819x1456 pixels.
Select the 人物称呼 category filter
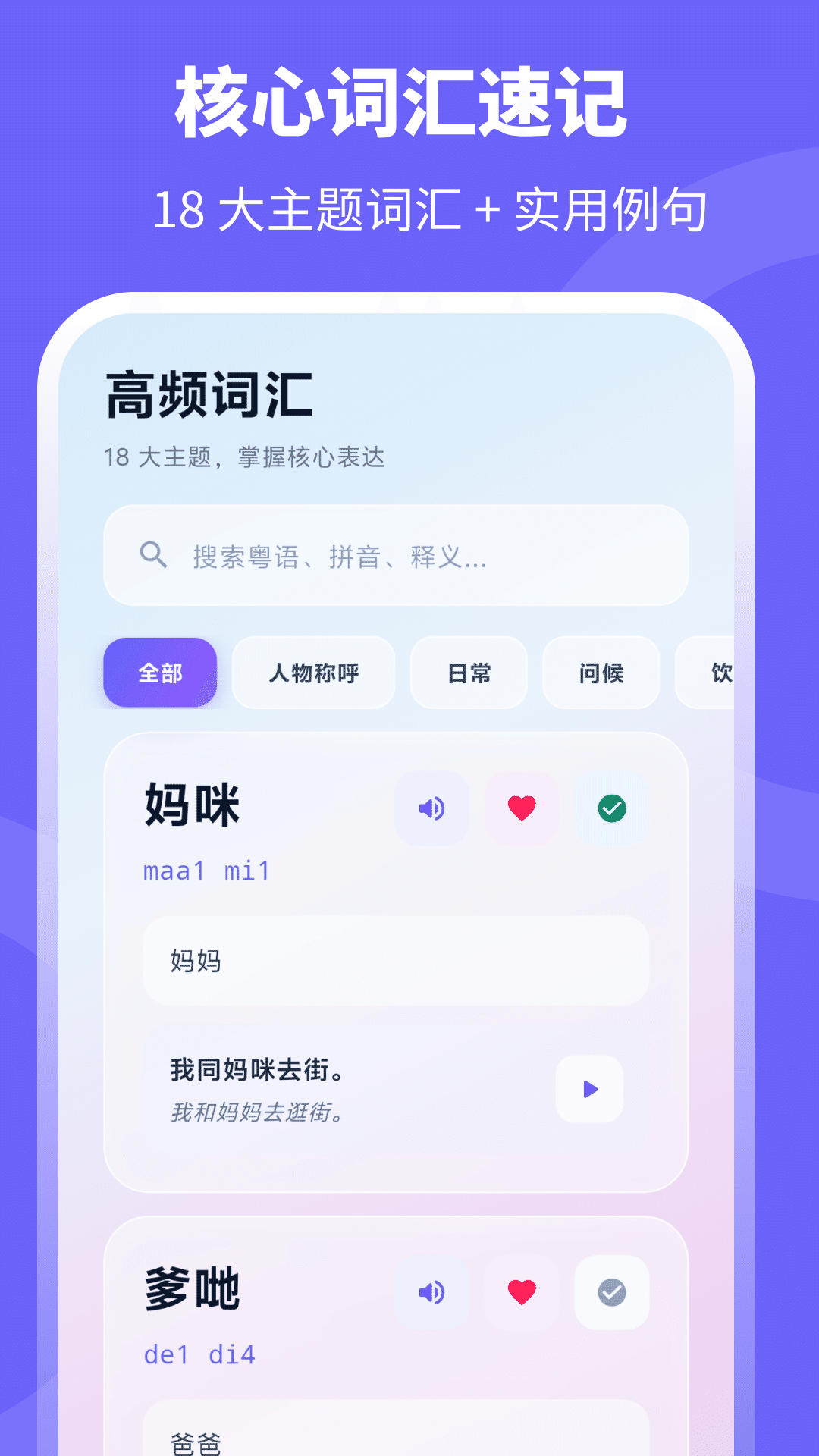[313, 673]
